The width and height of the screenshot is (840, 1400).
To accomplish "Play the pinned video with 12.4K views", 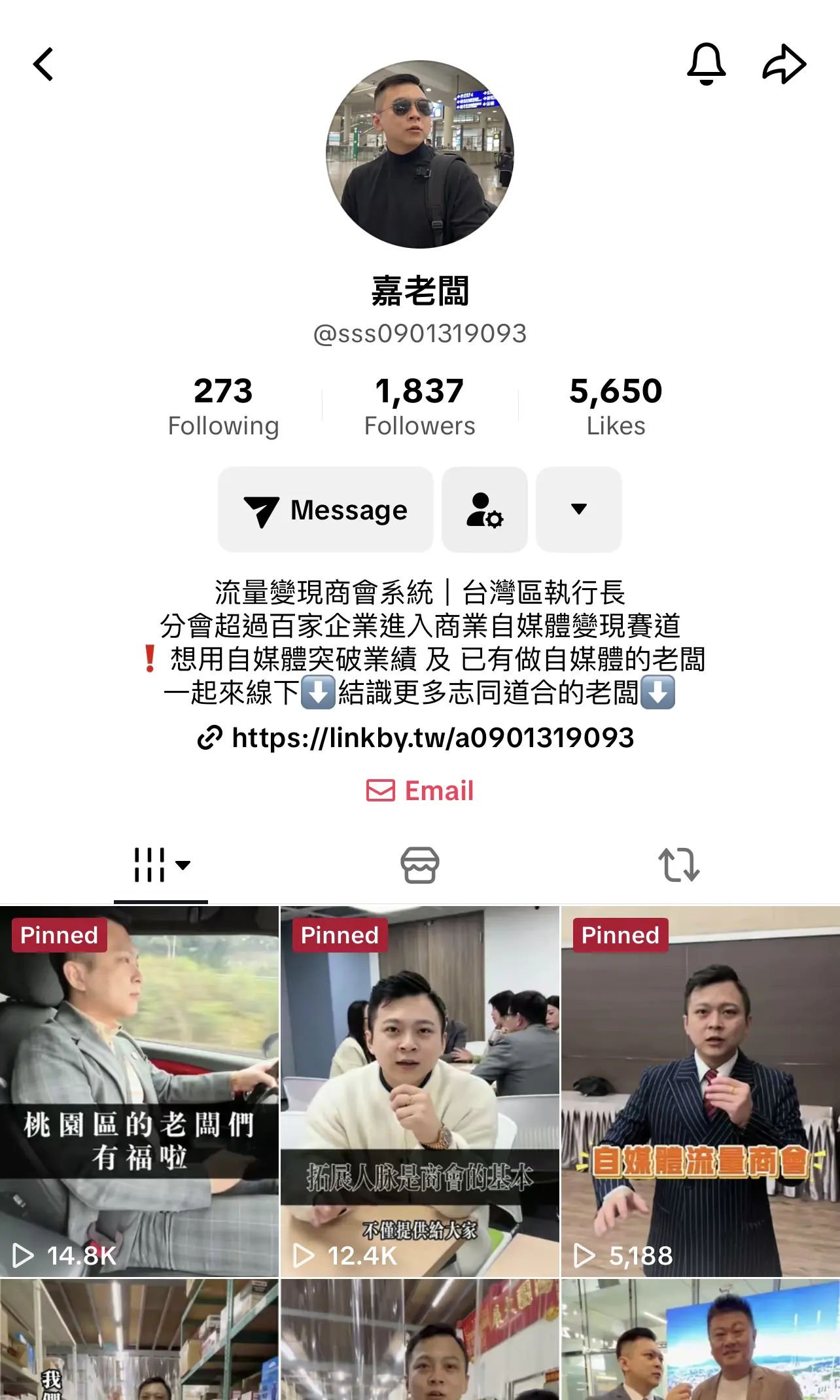I will coord(420,1091).
